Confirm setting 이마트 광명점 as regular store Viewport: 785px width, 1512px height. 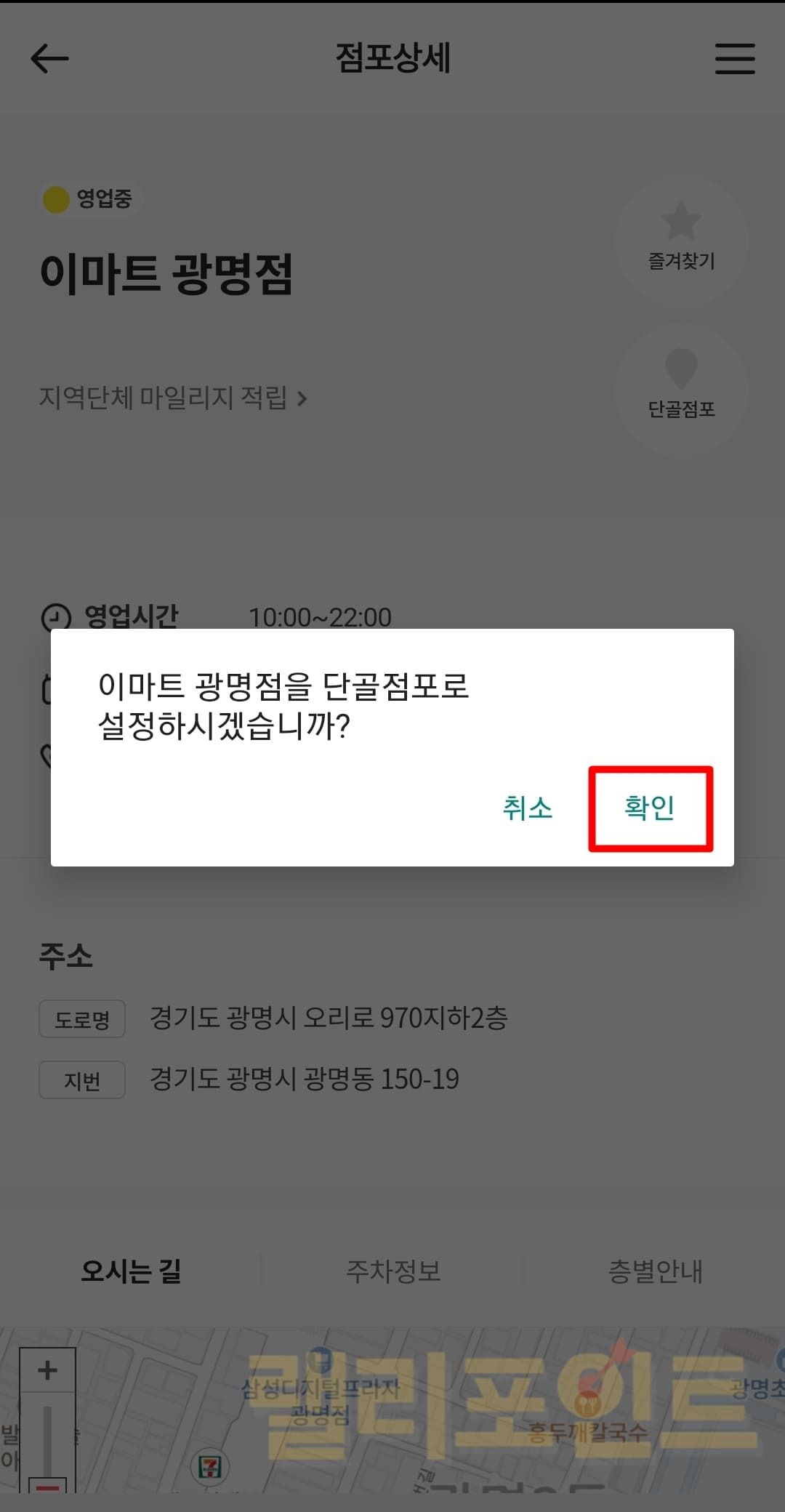coord(650,808)
